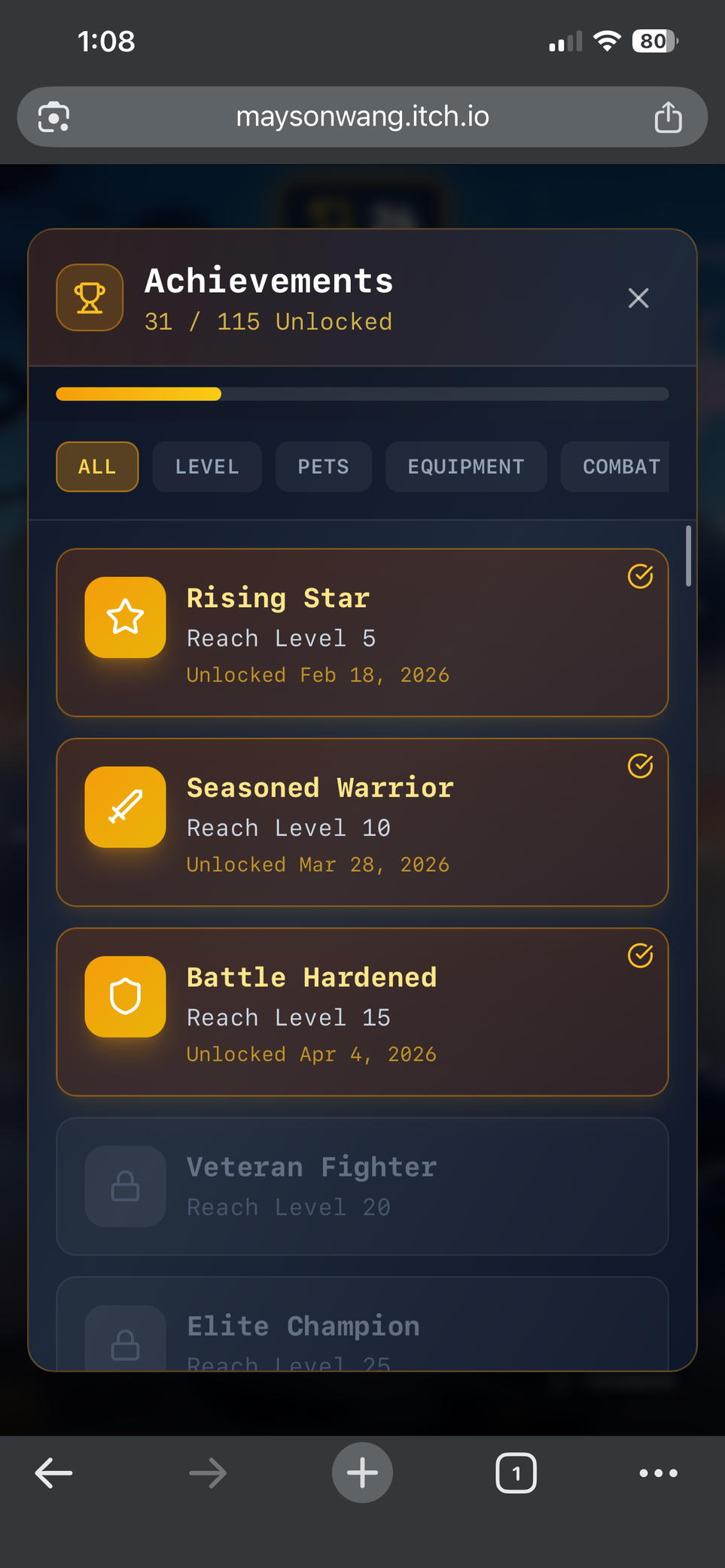
Task: Open the browser more options menu
Action: pos(658,1473)
